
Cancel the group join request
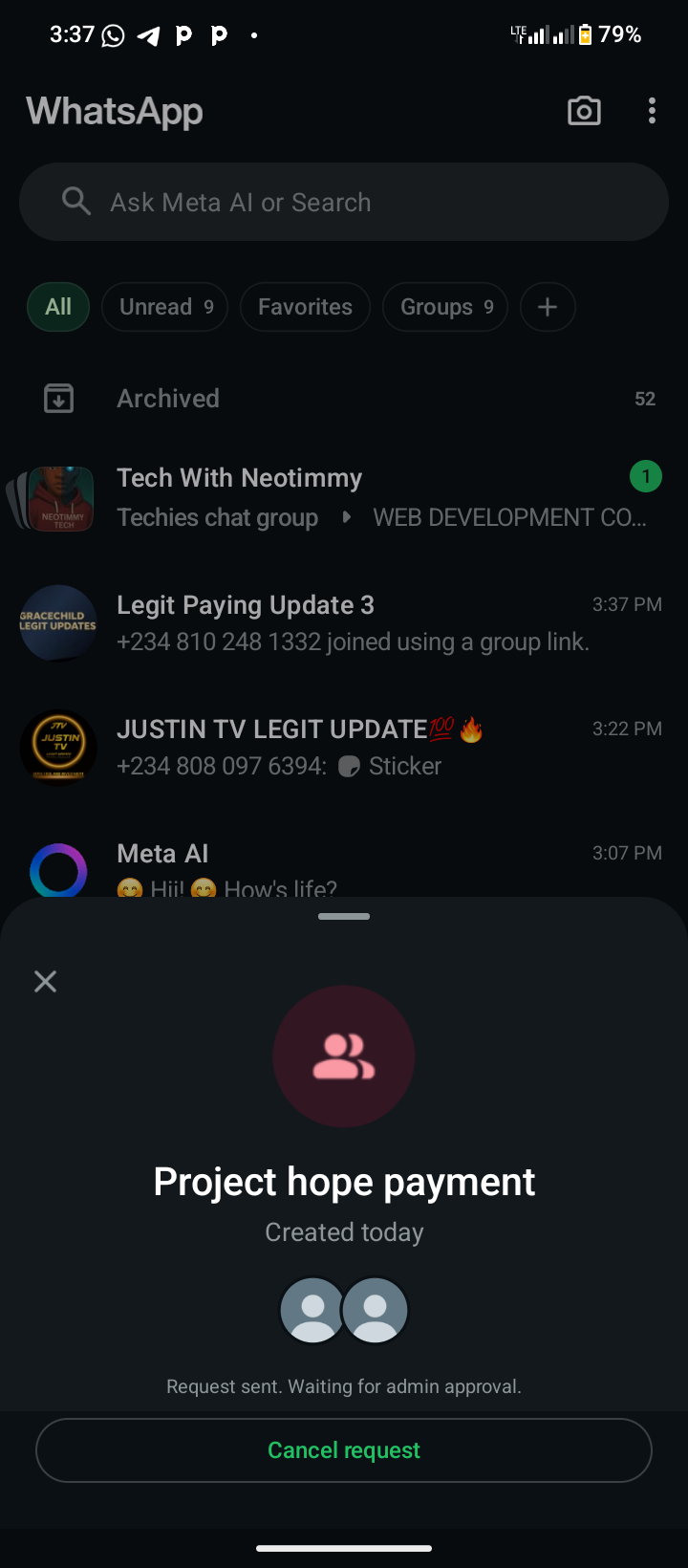click(x=344, y=1450)
